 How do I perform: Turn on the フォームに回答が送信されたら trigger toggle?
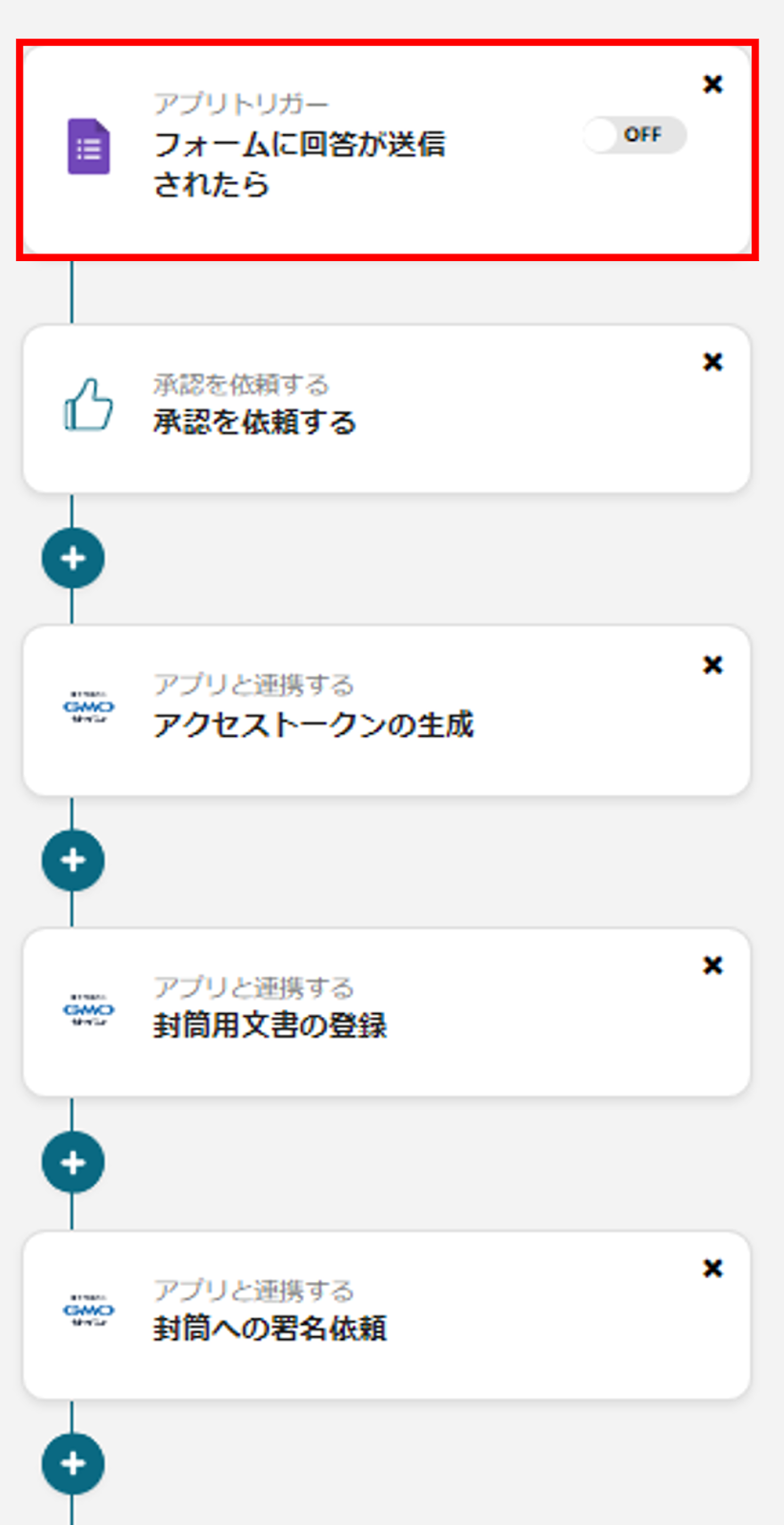(634, 135)
